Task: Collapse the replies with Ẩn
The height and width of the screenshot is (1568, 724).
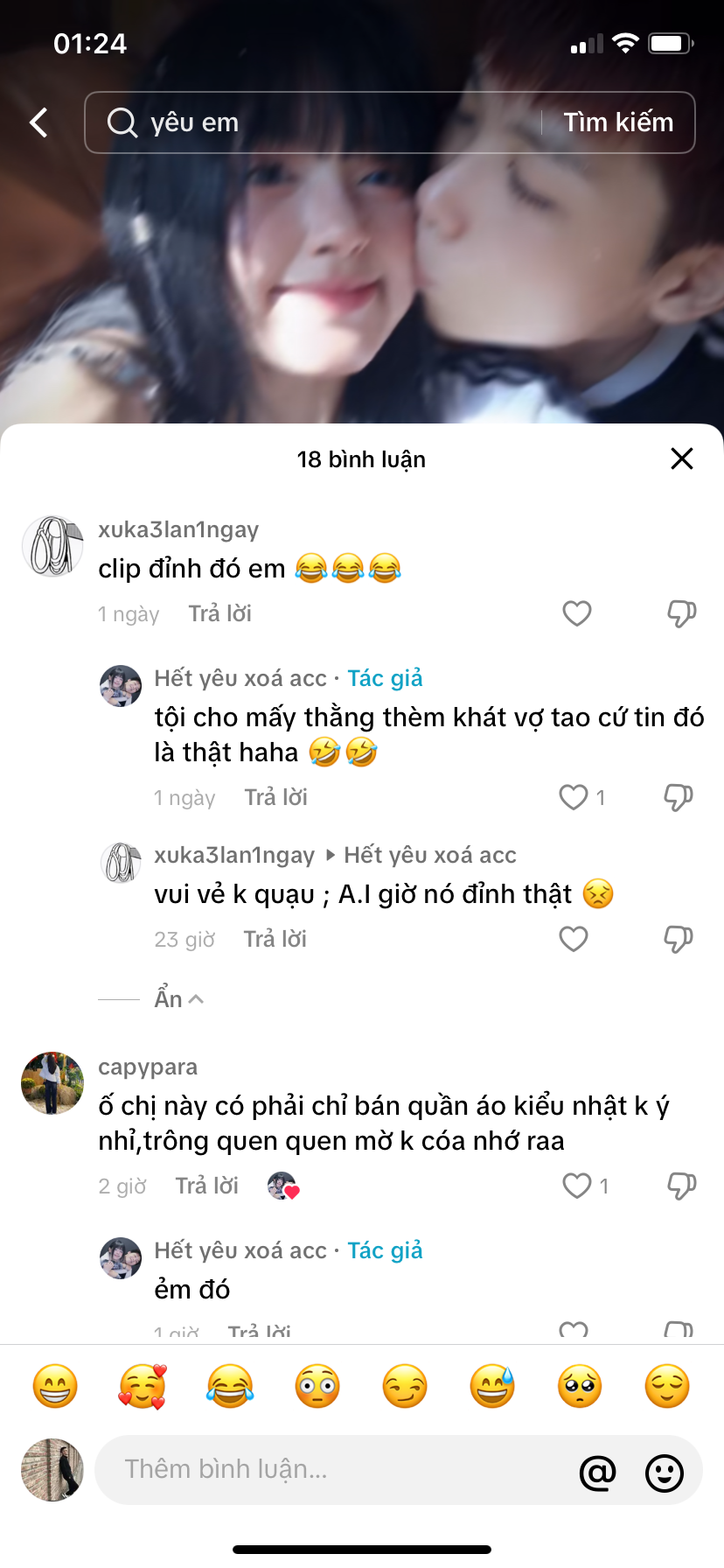Action: (178, 998)
